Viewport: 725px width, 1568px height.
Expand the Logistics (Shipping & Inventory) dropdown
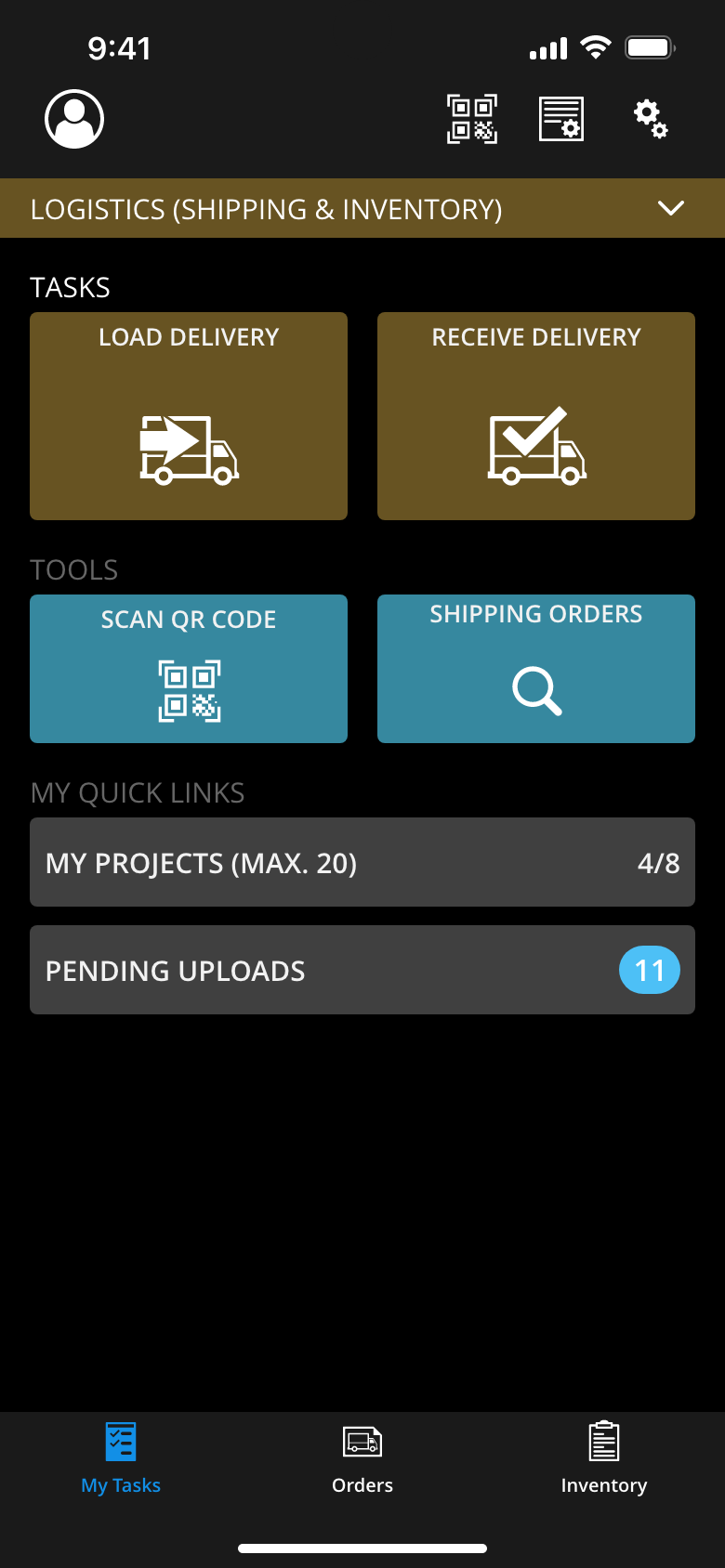[362, 209]
